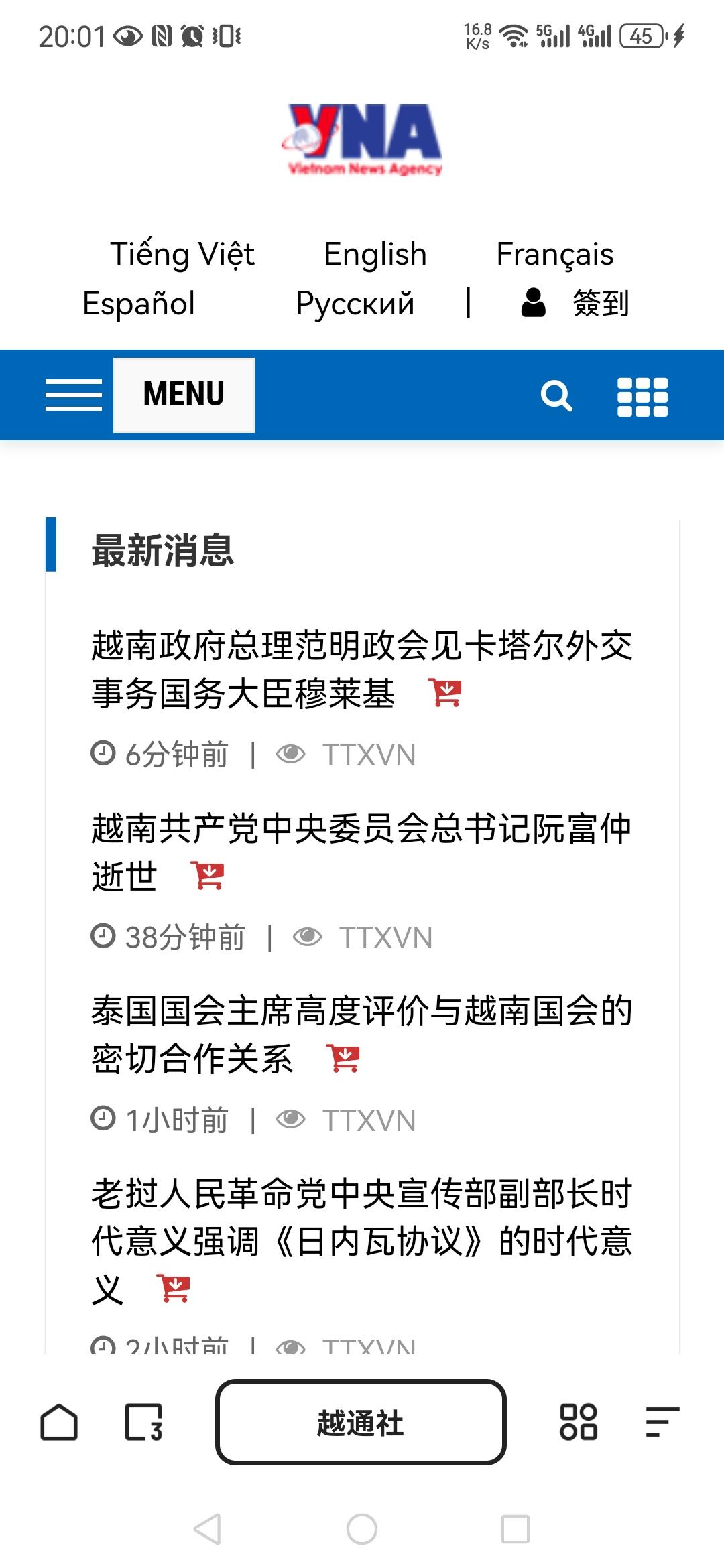Open the browser tabs switcher

click(x=143, y=1422)
